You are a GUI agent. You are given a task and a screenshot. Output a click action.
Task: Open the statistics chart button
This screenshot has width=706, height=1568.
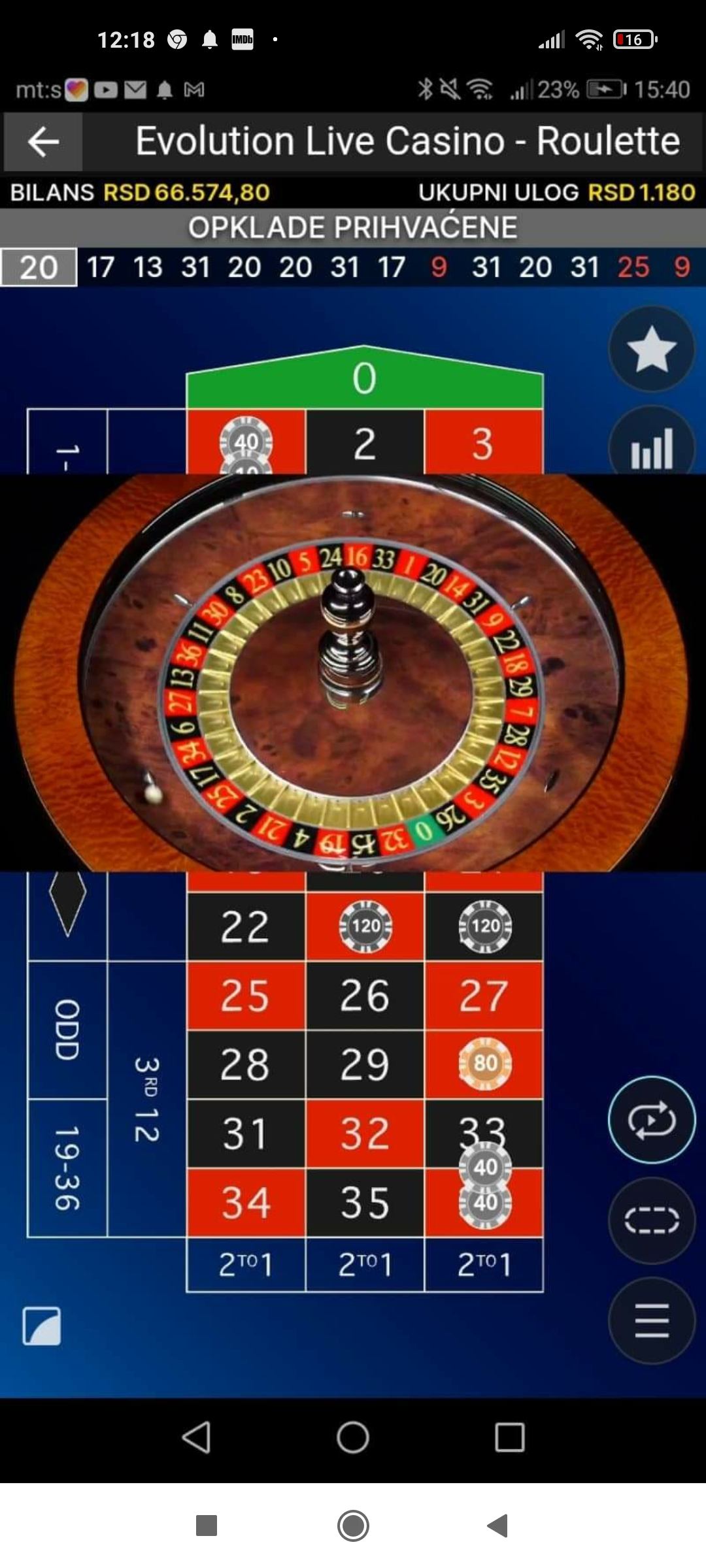pos(651,446)
